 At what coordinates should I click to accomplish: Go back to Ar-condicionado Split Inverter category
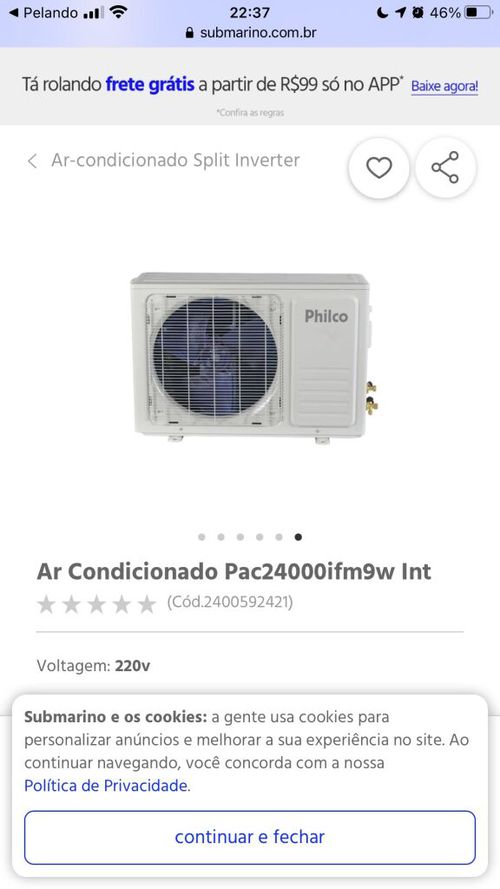163,161
